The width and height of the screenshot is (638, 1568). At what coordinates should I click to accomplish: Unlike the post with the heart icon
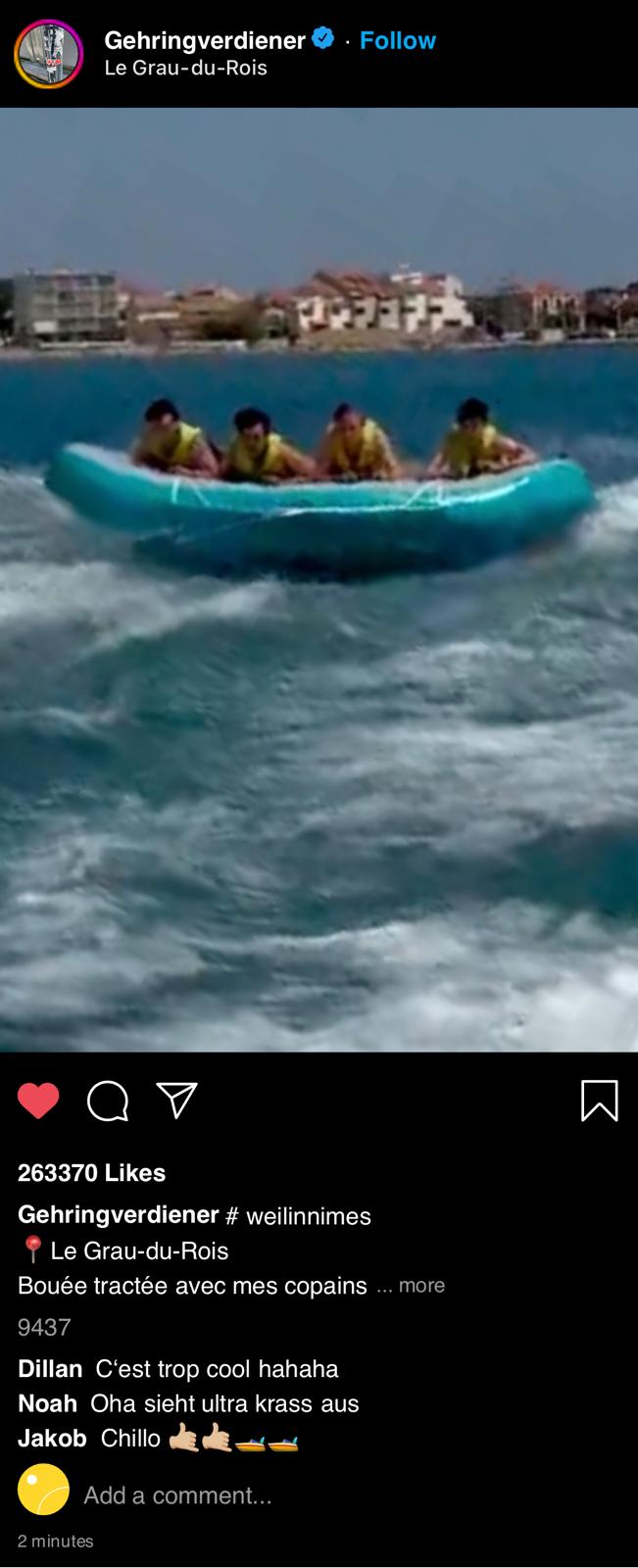[x=38, y=1101]
